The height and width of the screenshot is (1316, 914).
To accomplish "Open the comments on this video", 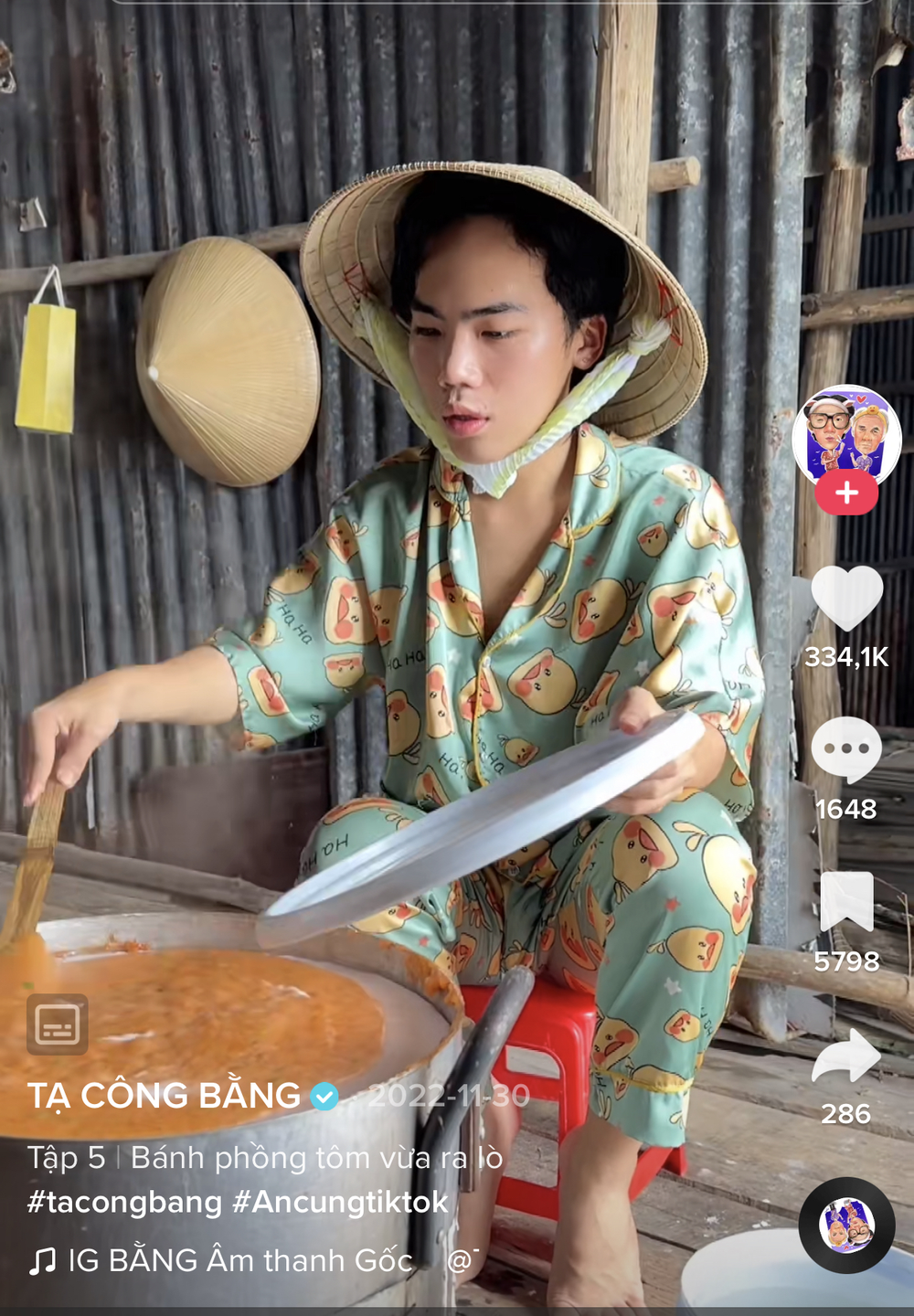I will (846, 749).
